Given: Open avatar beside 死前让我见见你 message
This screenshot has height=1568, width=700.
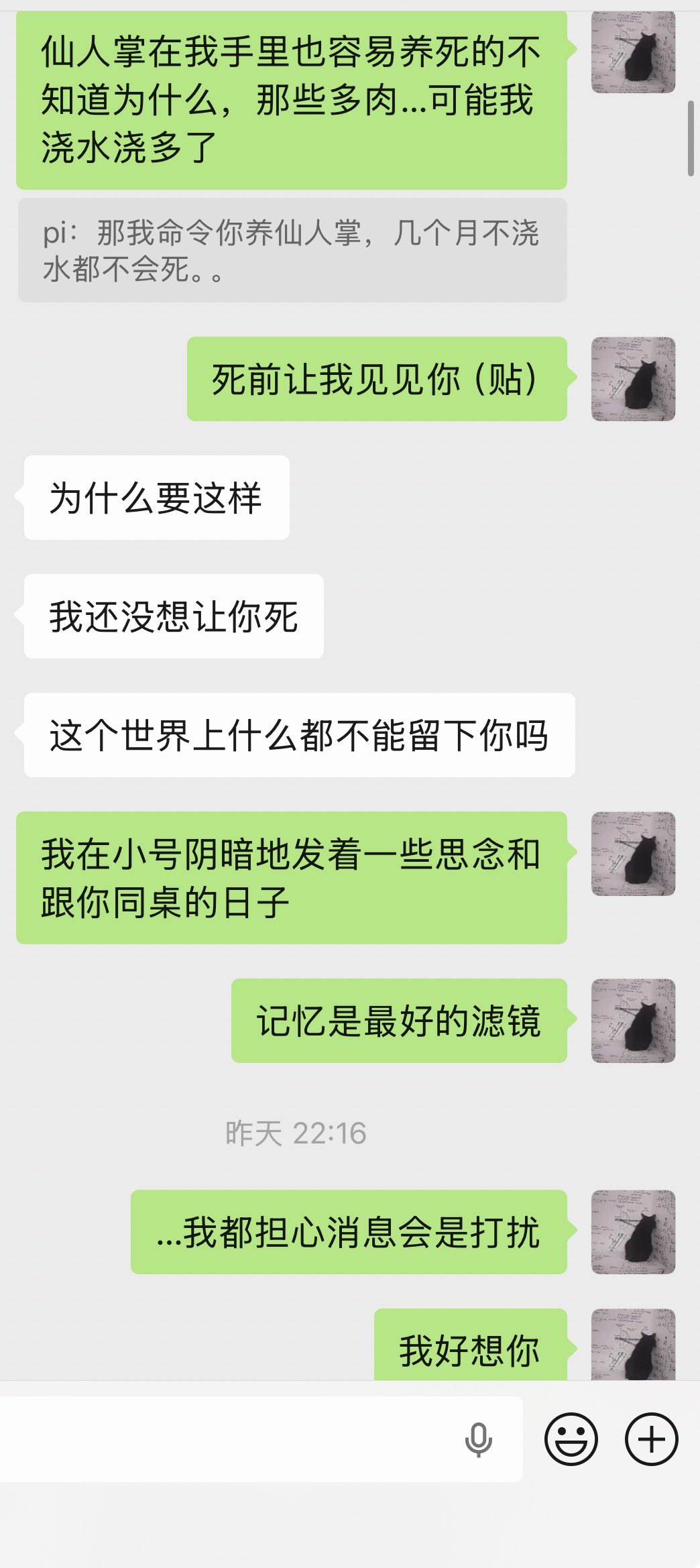Looking at the screenshot, I should click(633, 380).
